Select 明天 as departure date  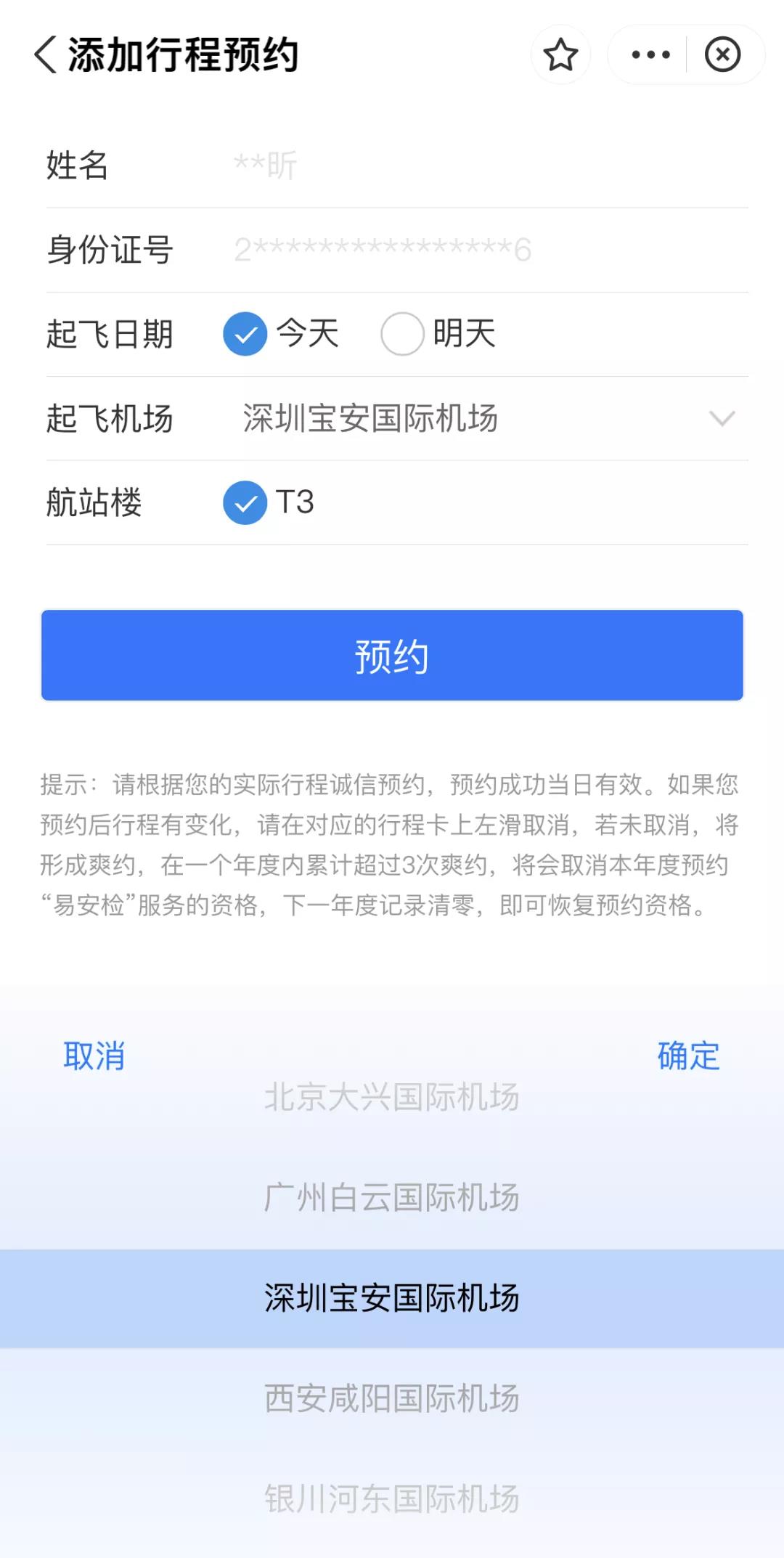click(402, 334)
